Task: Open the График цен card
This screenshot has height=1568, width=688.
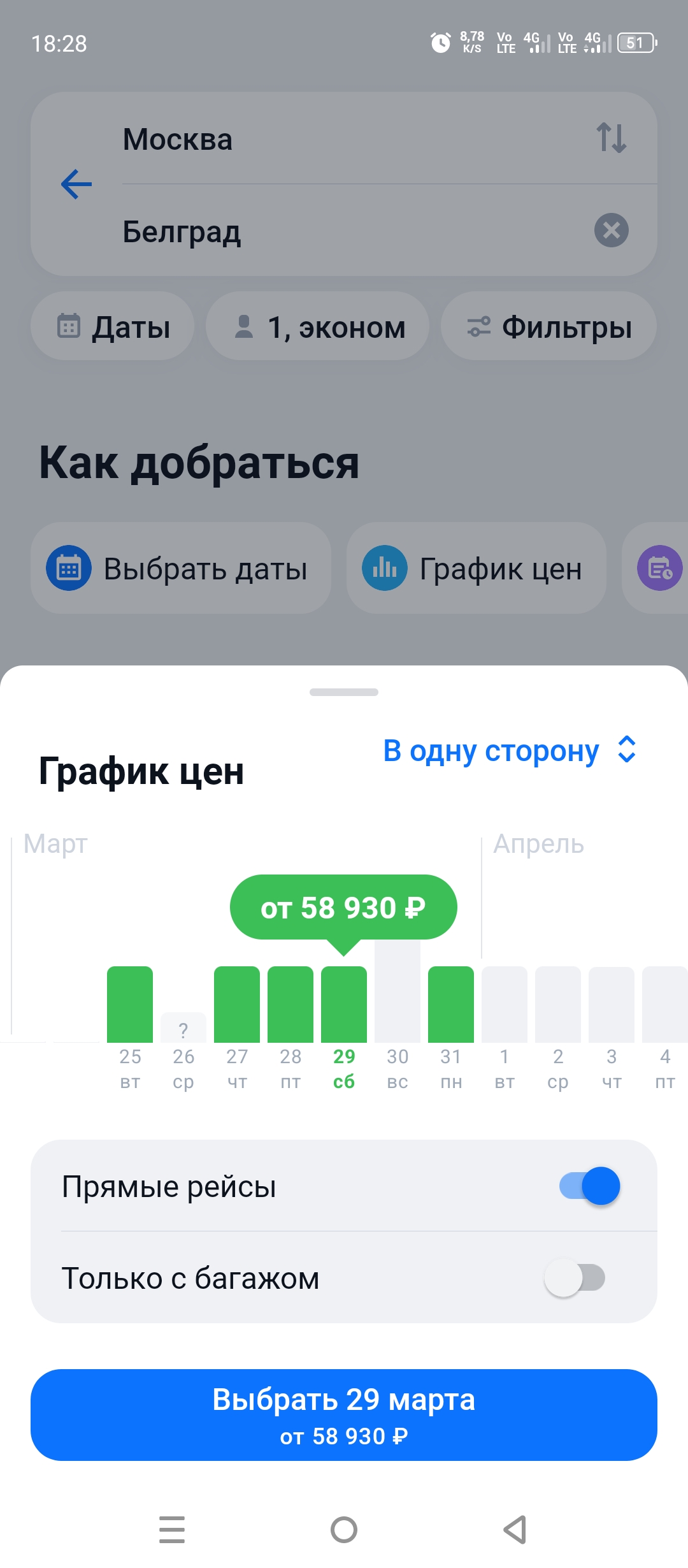Action: coord(476,568)
